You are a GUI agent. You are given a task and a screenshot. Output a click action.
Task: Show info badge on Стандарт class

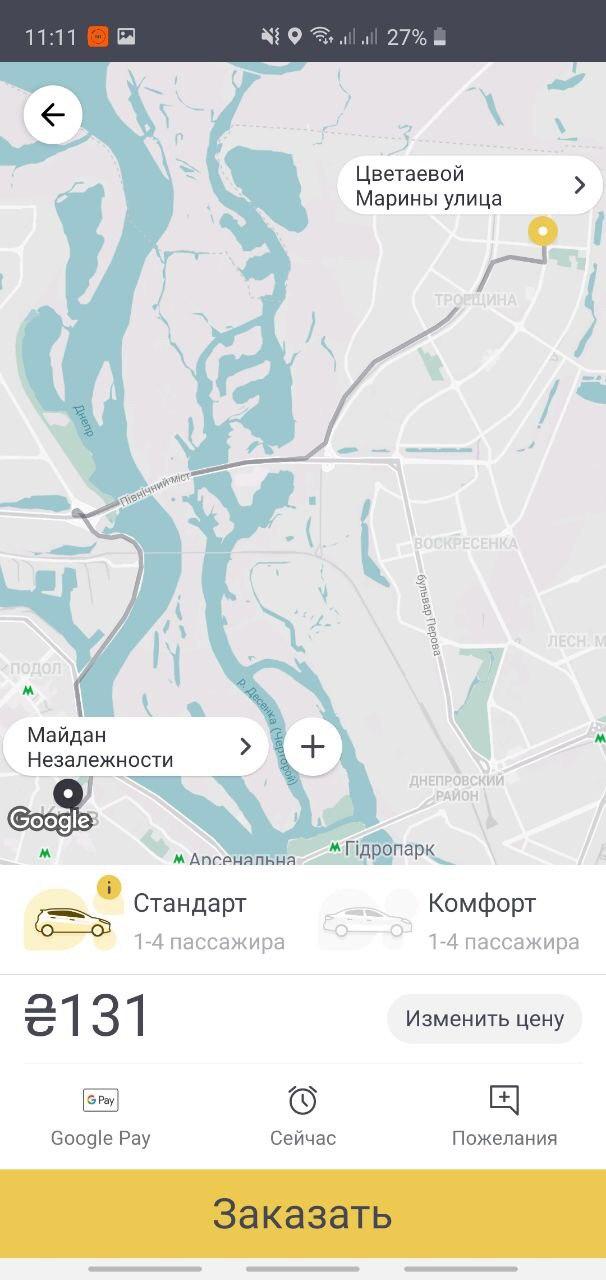(109, 887)
